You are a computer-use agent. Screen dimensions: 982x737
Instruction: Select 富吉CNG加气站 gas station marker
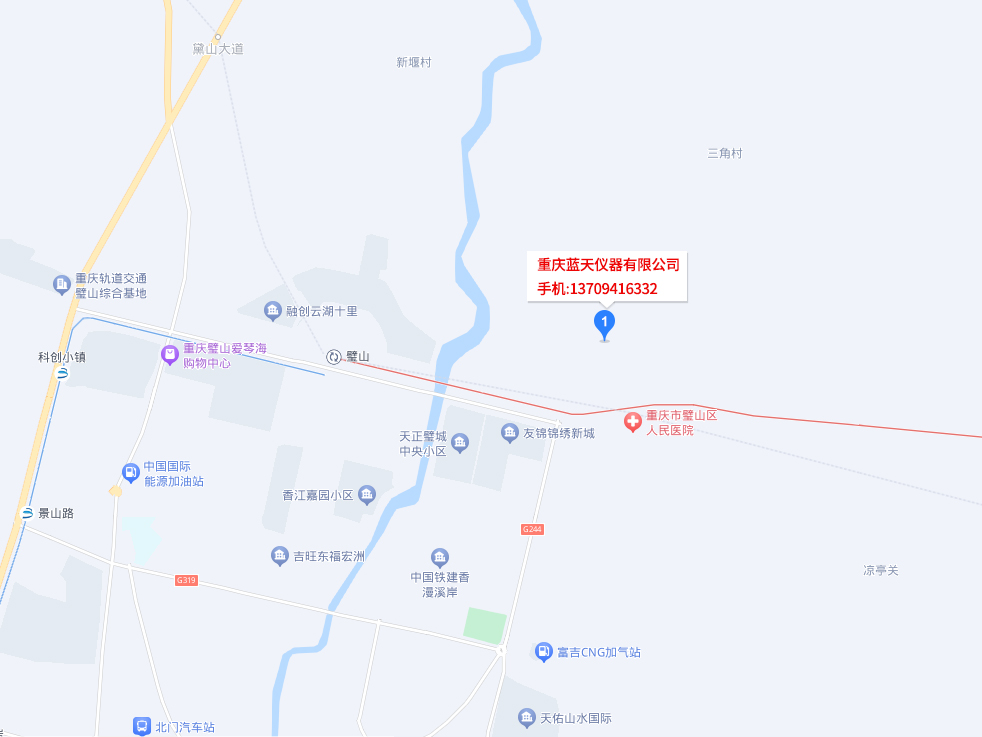click(543, 652)
